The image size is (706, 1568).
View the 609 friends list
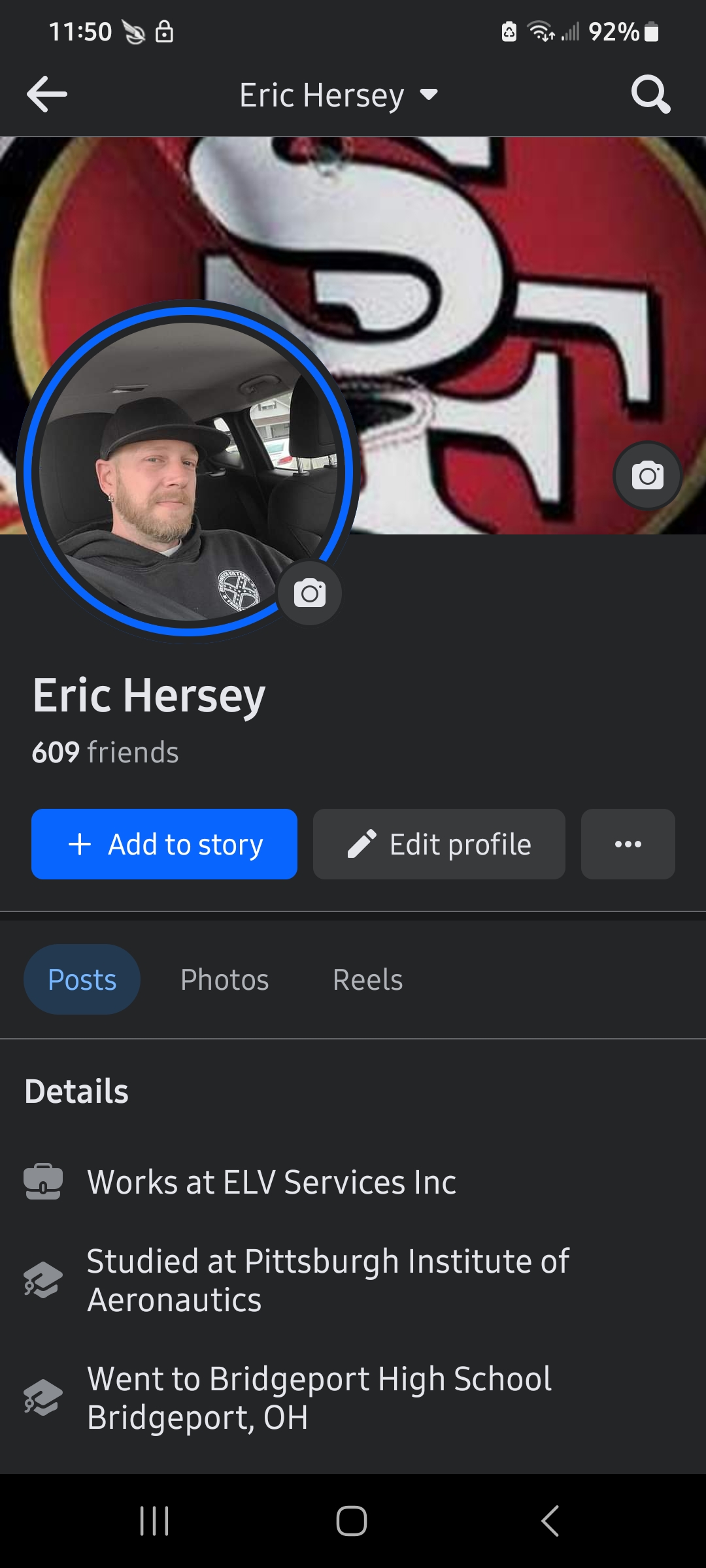click(105, 753)
